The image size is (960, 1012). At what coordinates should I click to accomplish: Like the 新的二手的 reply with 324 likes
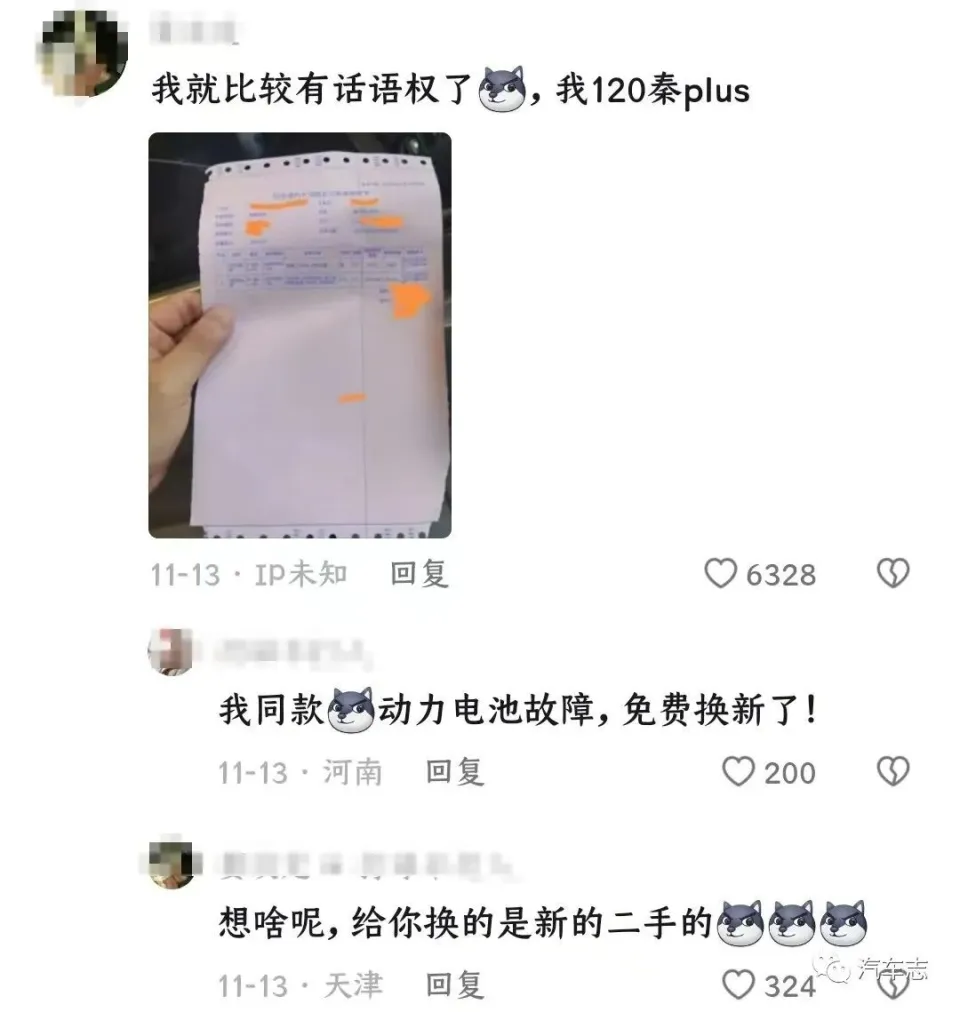click(x=739, y=985)
